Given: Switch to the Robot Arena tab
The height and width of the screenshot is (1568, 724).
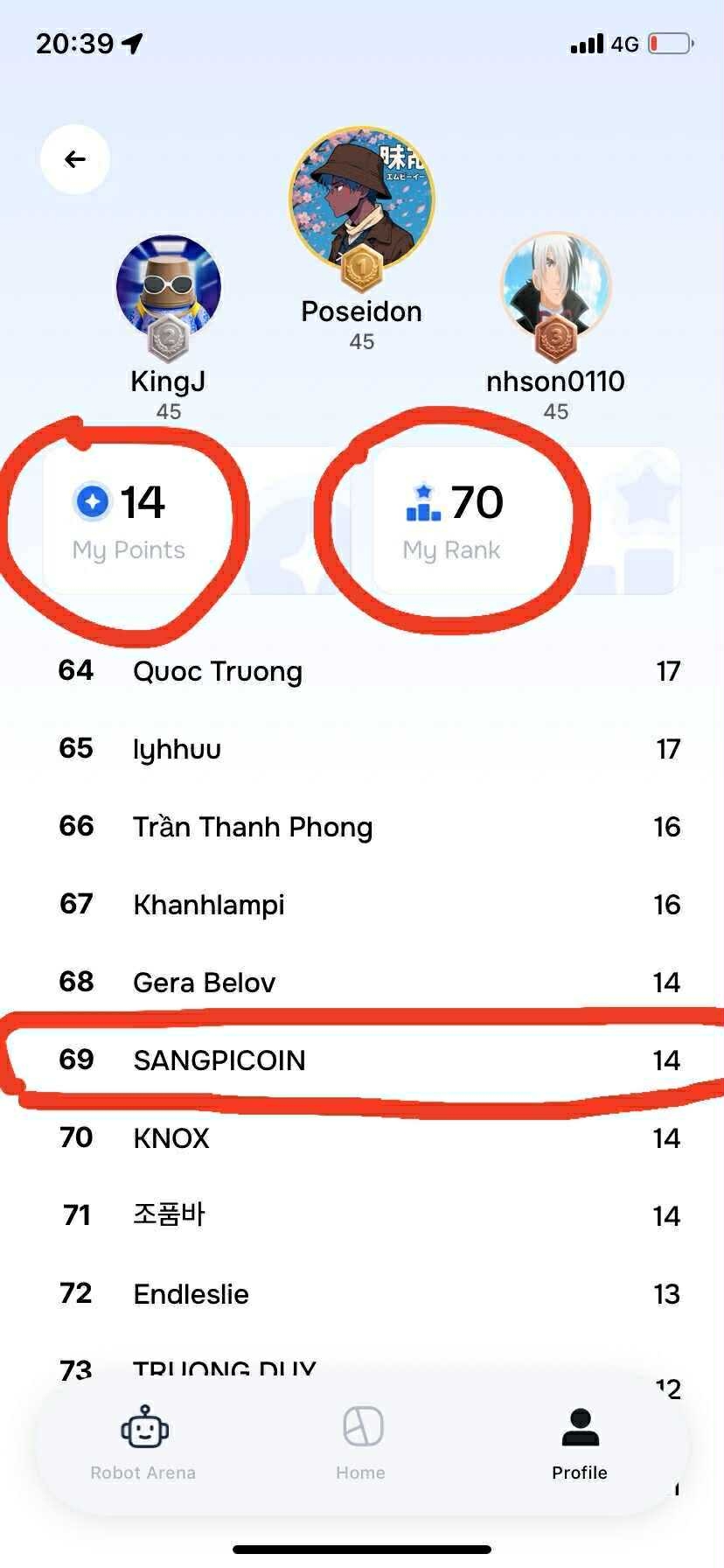Looking at the screenshot, I should click(x=143, y=1443).
